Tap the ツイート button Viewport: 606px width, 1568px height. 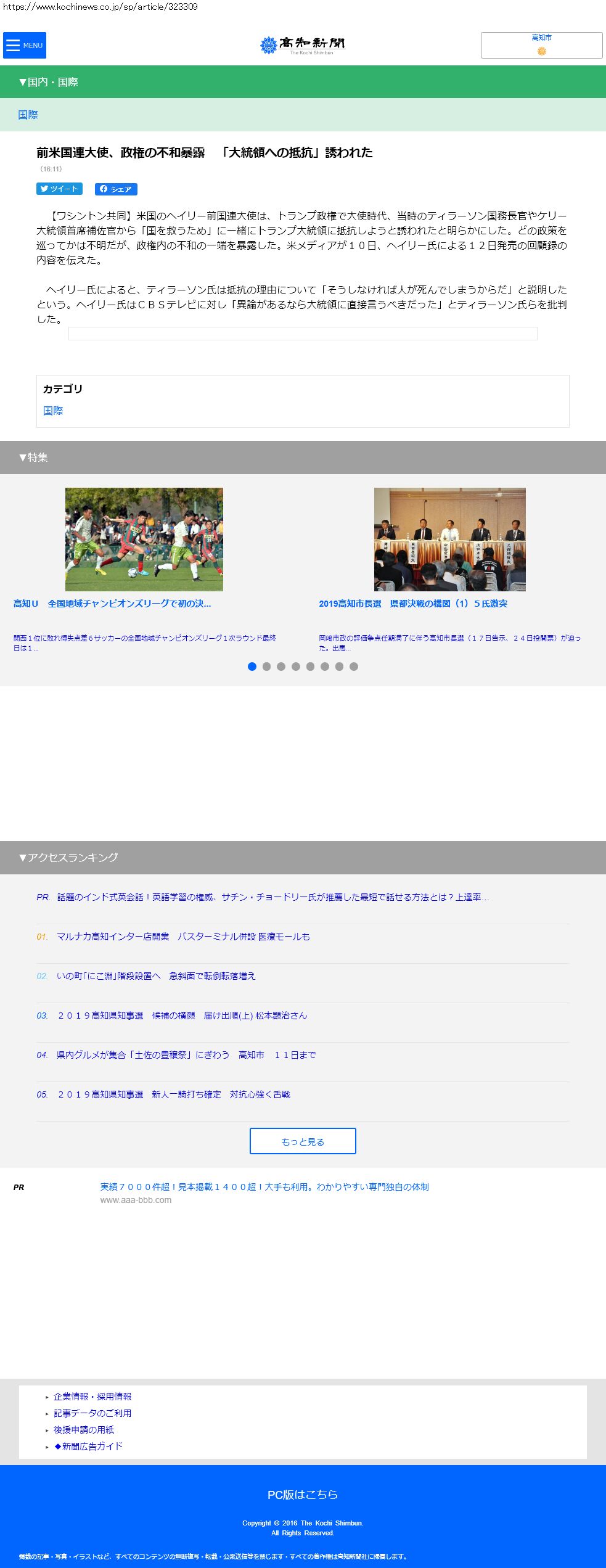click(59, 189)
